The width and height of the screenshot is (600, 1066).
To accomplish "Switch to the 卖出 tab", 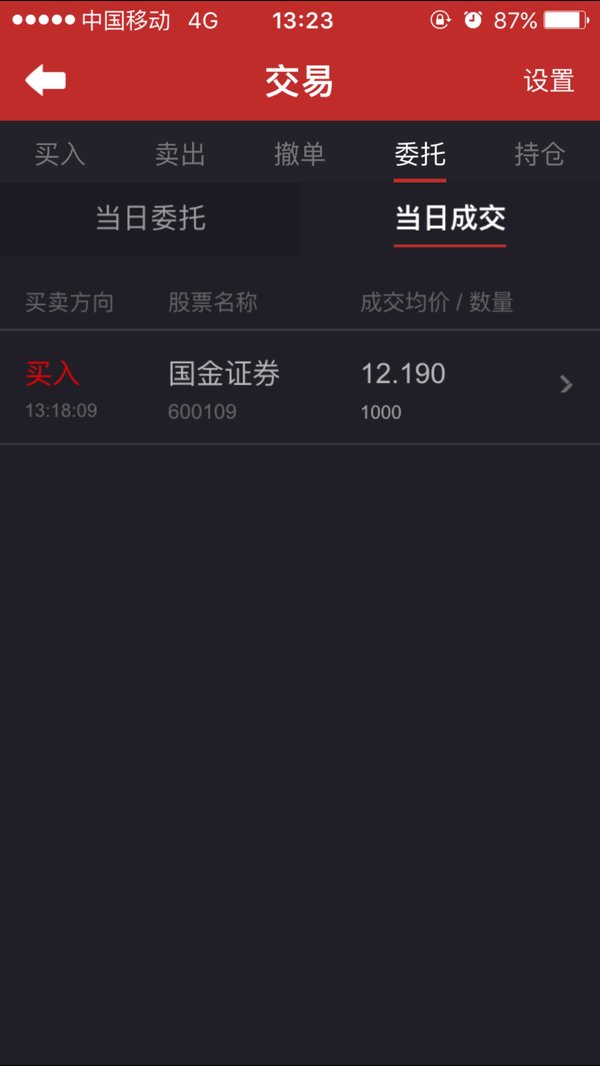I will 179,154.
